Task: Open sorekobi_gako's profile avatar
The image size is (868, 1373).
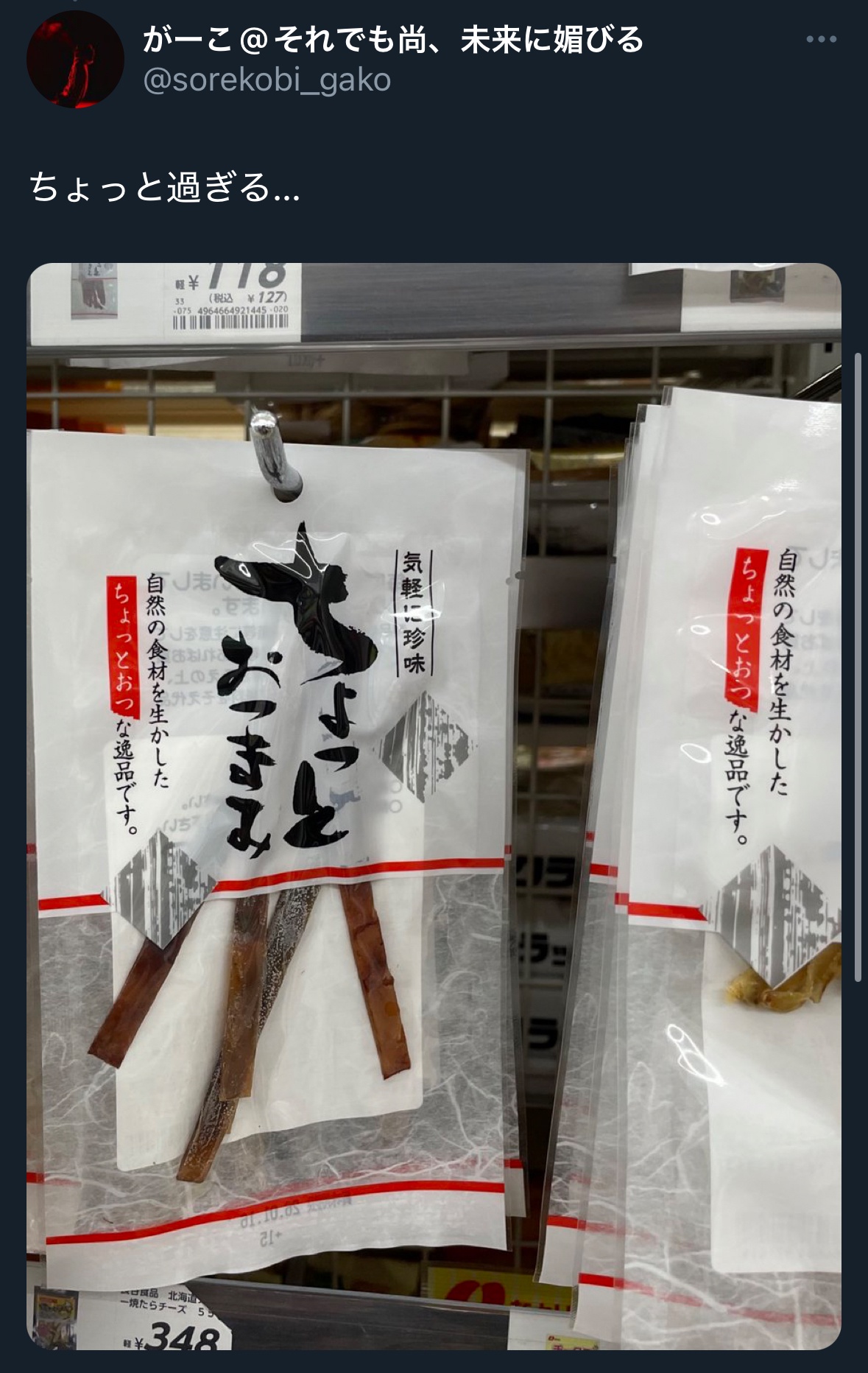Action: click(x=75, y=60)
